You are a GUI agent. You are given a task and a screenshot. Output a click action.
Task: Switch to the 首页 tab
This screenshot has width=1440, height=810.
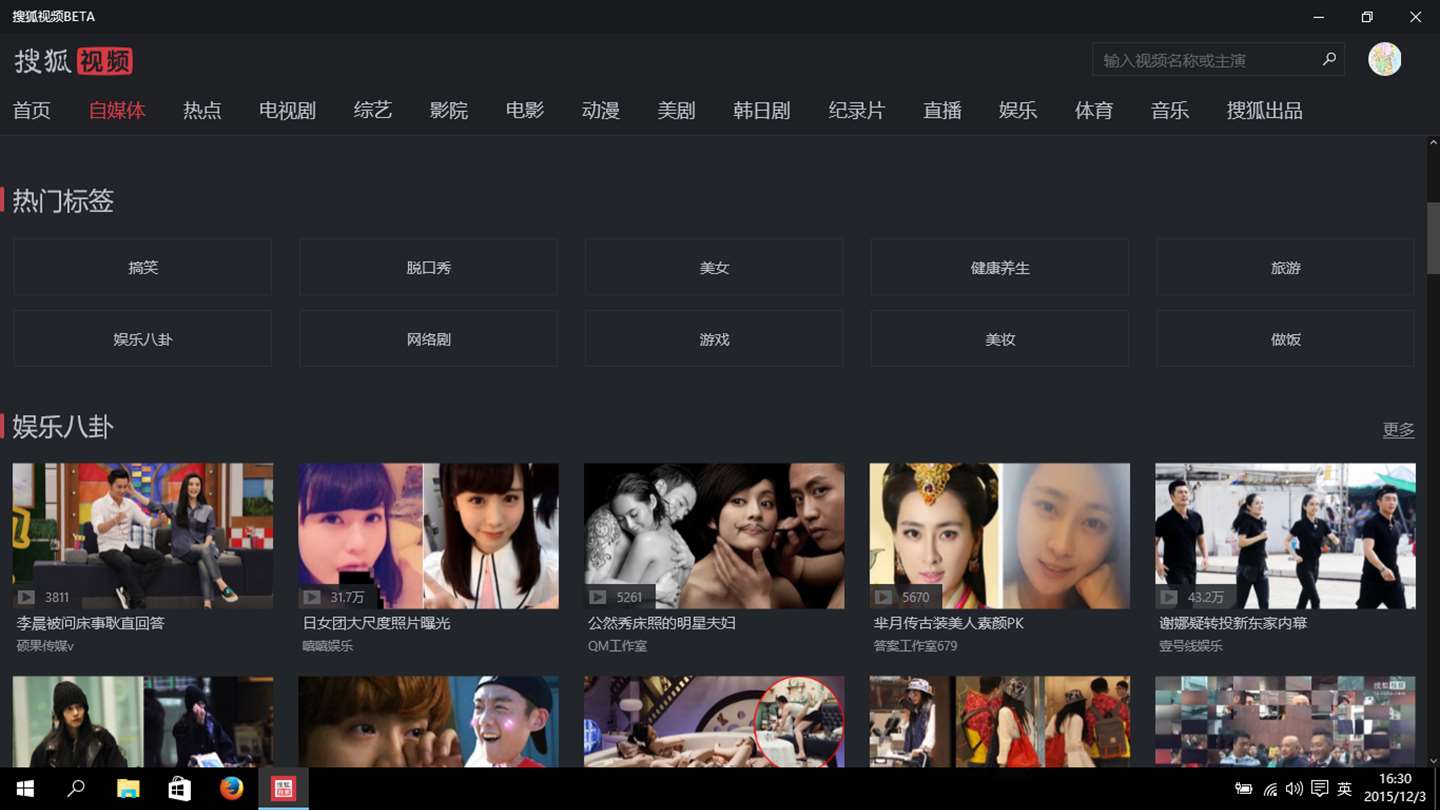pyautogui.click(x=32, y=110)
